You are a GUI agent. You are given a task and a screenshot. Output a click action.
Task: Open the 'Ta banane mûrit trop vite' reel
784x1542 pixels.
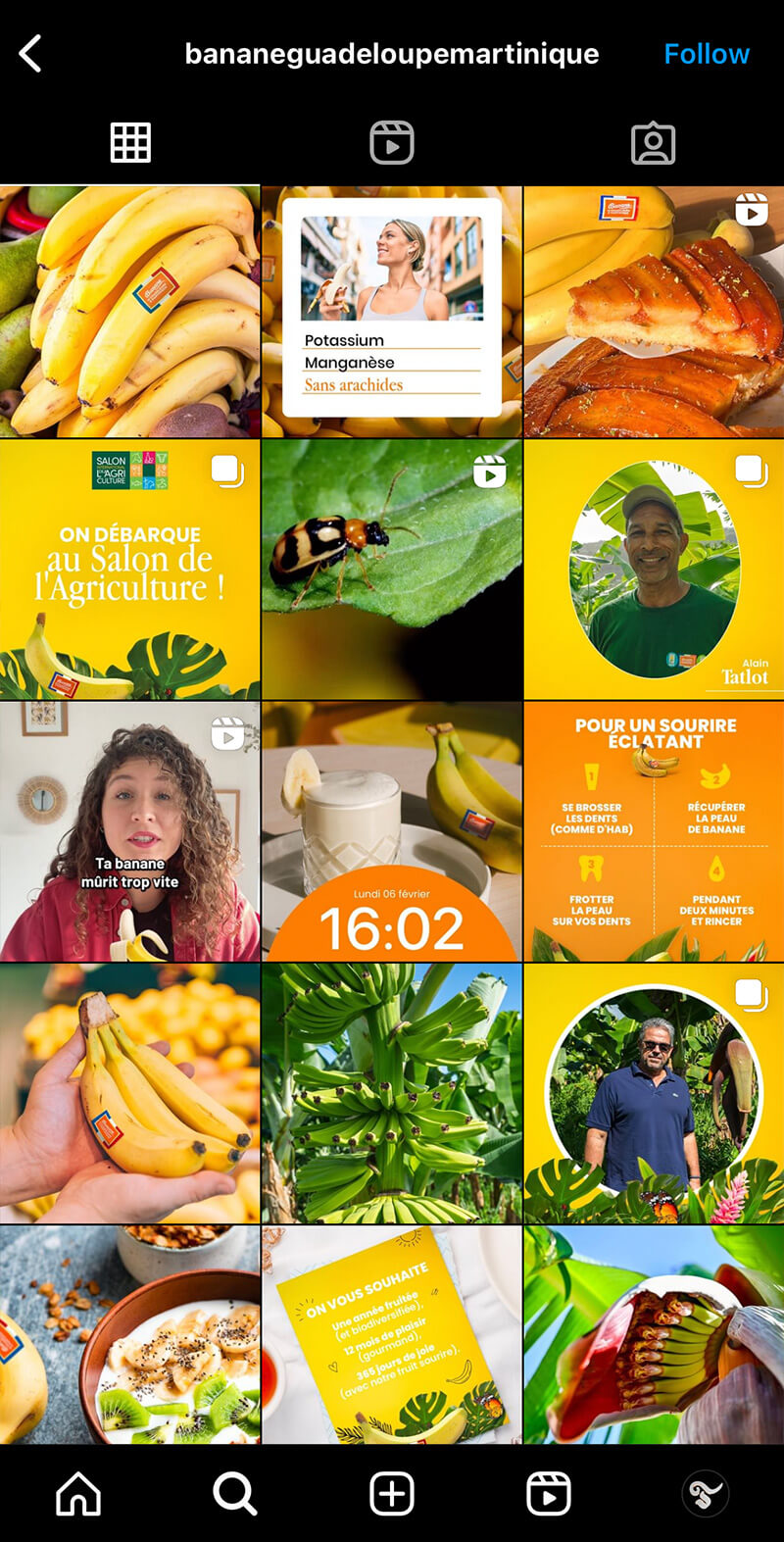click(129, 831)
